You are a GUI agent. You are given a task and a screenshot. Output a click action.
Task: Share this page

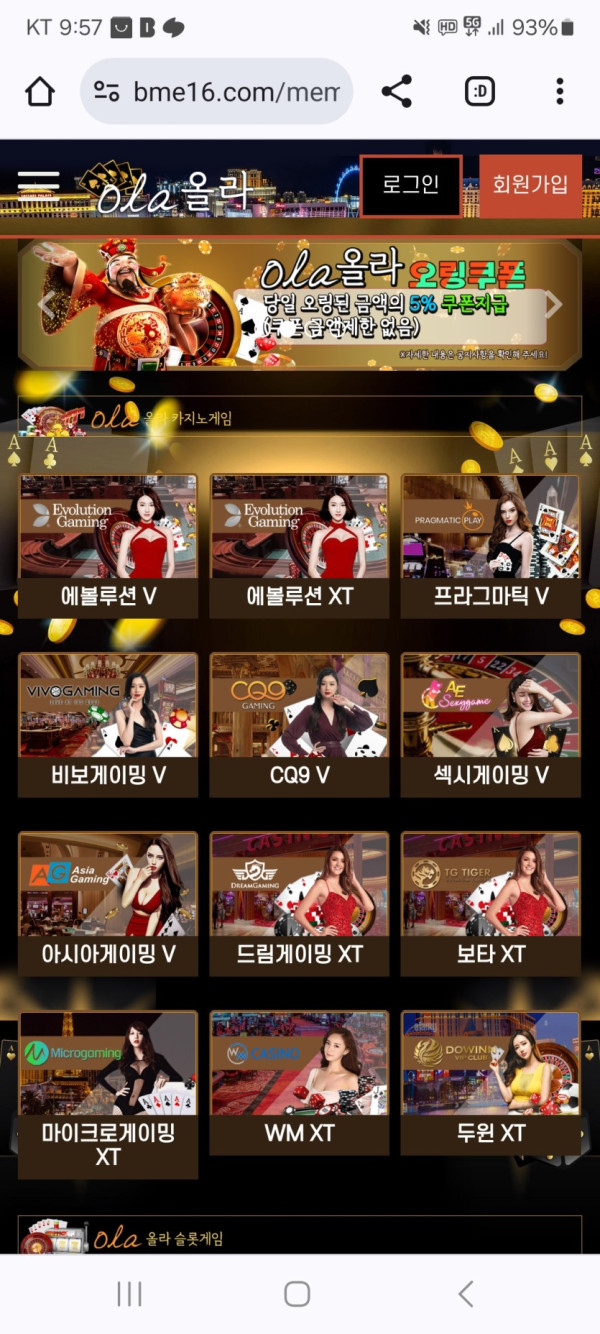(x=397, y=92)
